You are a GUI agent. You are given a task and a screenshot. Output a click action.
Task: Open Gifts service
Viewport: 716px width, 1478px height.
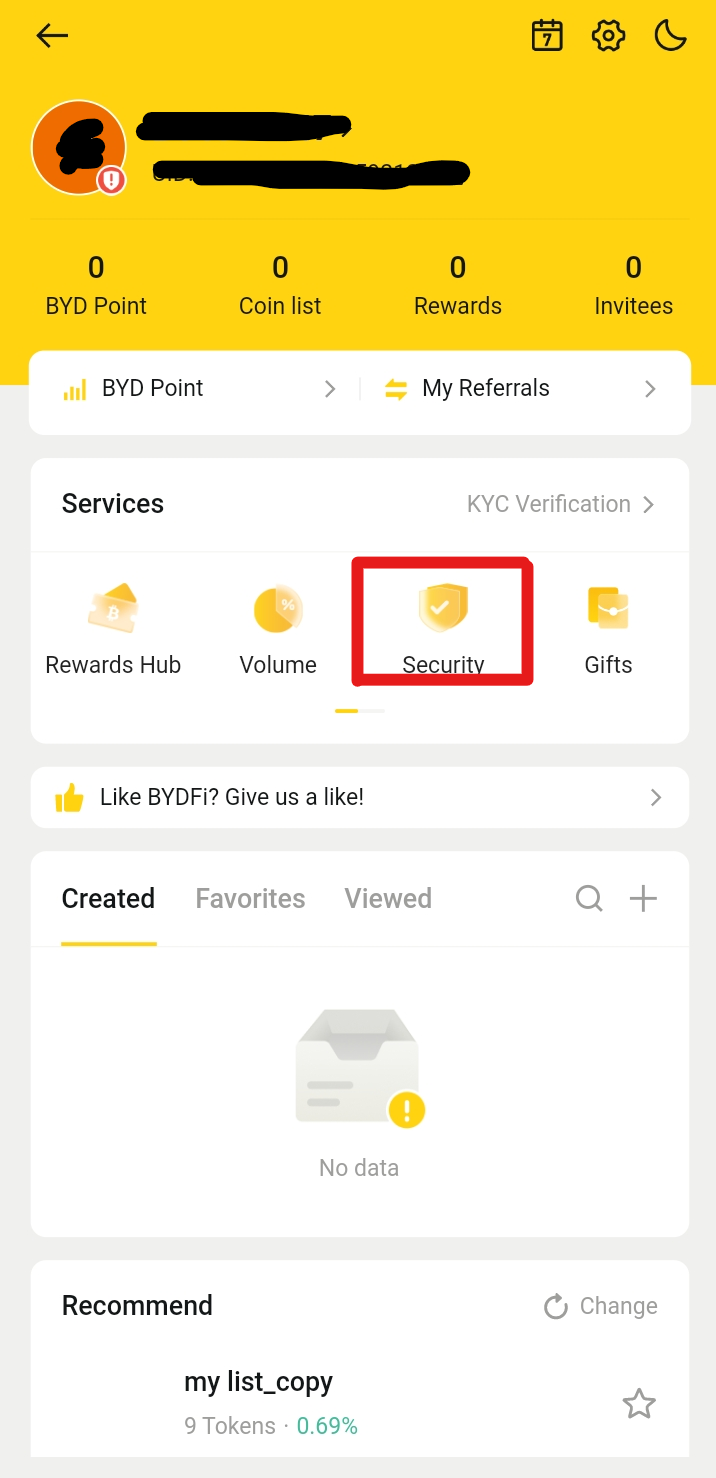(x=608, y=630)
